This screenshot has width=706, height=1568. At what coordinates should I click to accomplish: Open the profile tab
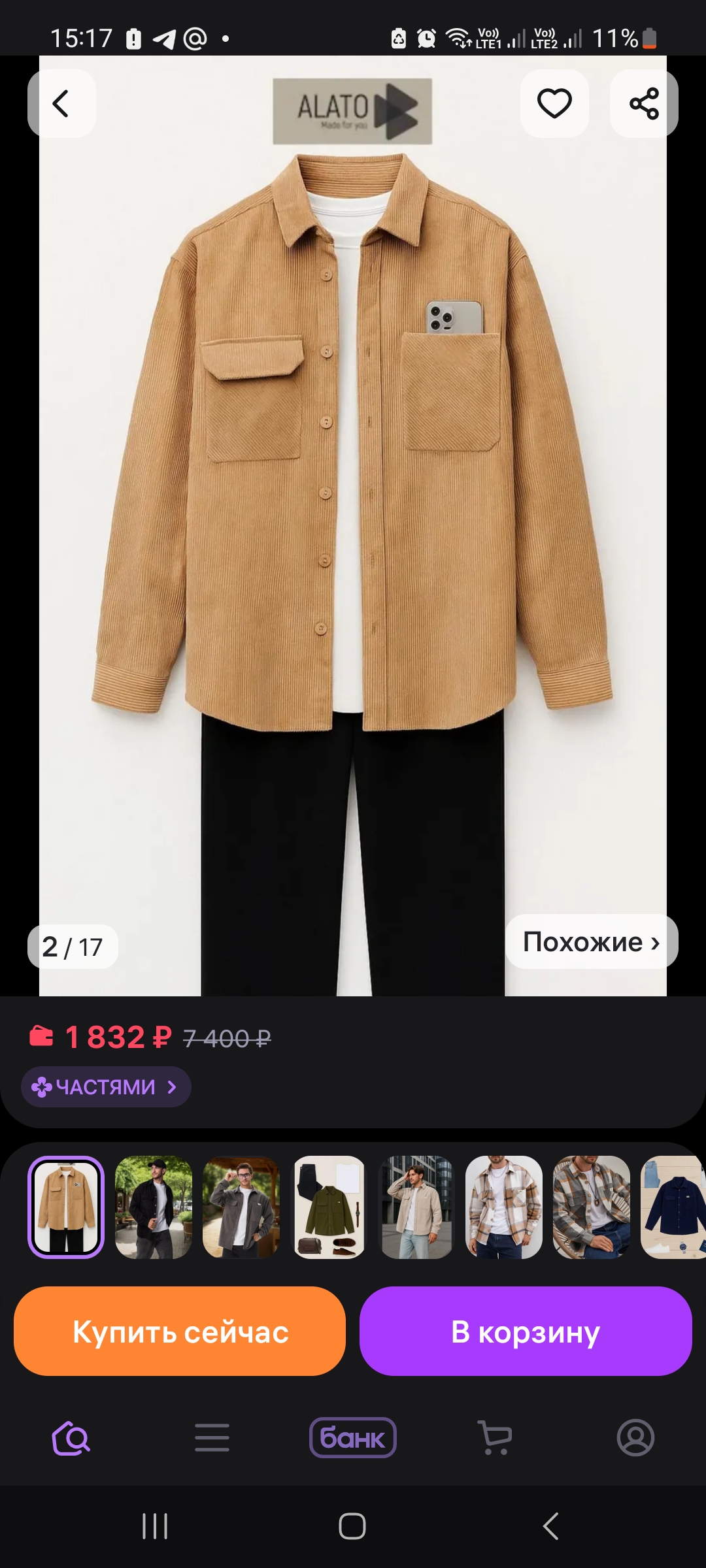[635, 1438]
